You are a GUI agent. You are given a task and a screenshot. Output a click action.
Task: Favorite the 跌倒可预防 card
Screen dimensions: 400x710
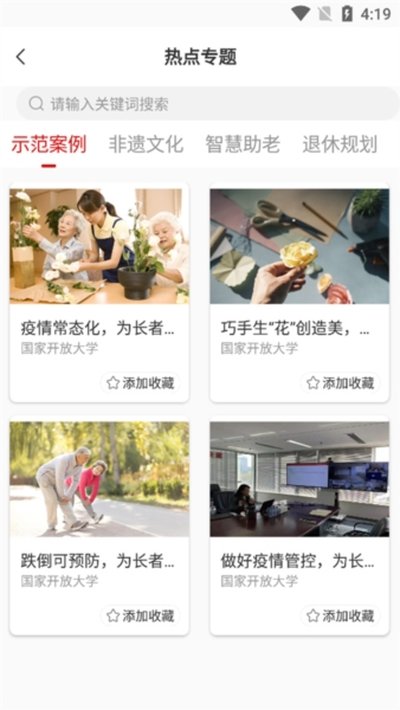[x=140, y=616]
